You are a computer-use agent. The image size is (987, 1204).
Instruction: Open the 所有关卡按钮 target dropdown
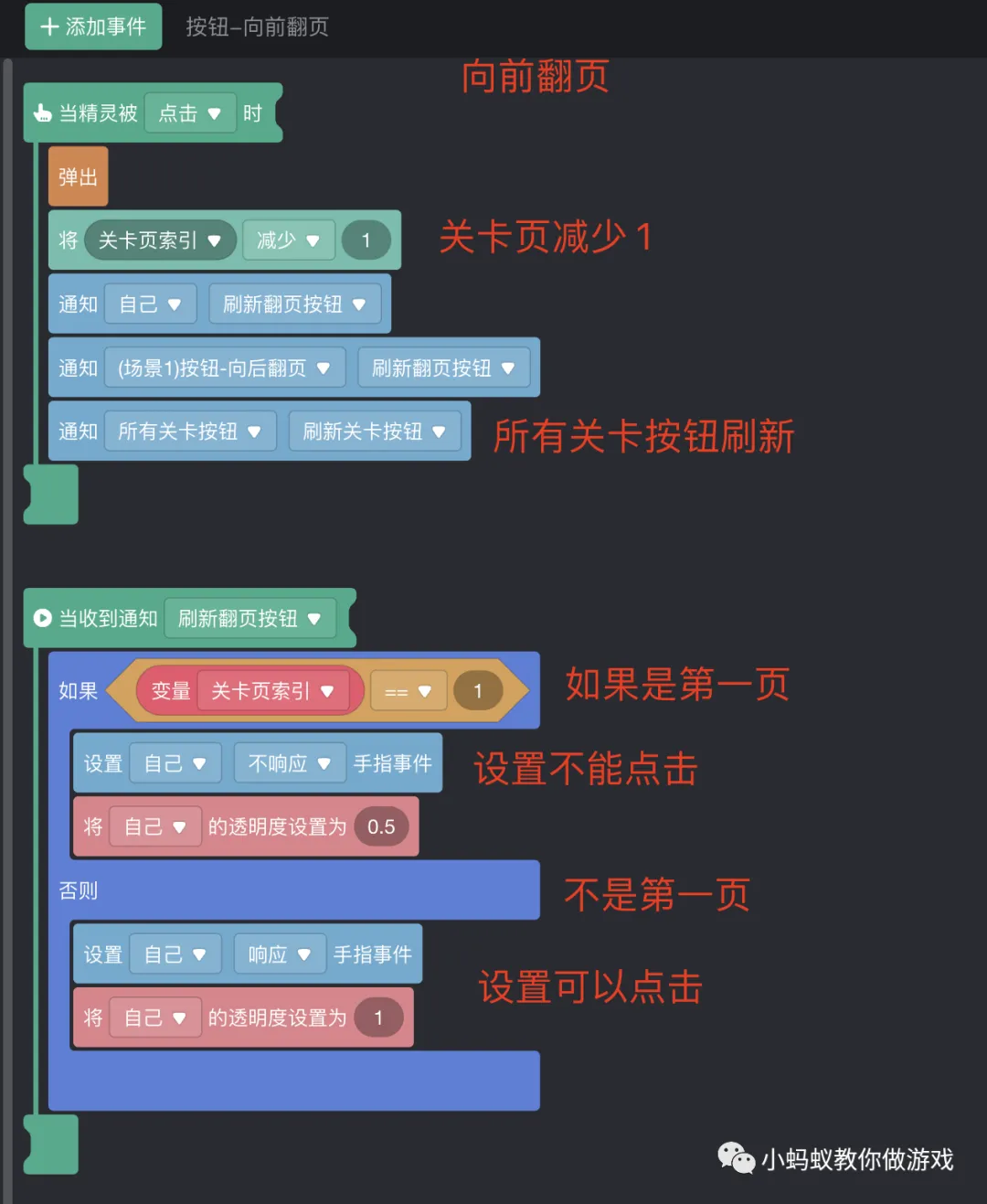[189, 432]
